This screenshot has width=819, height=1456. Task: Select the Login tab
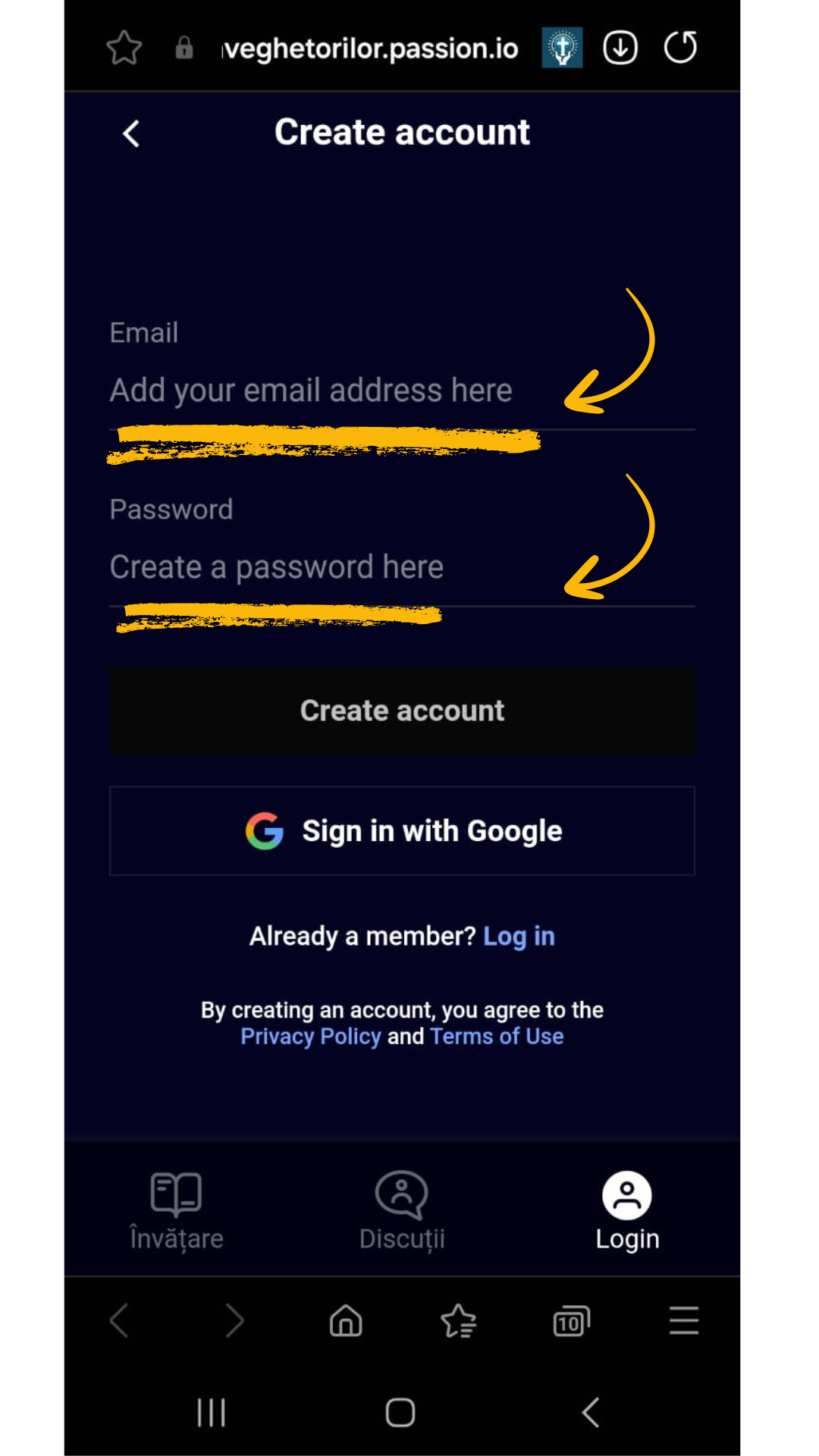pos(627,1211)
